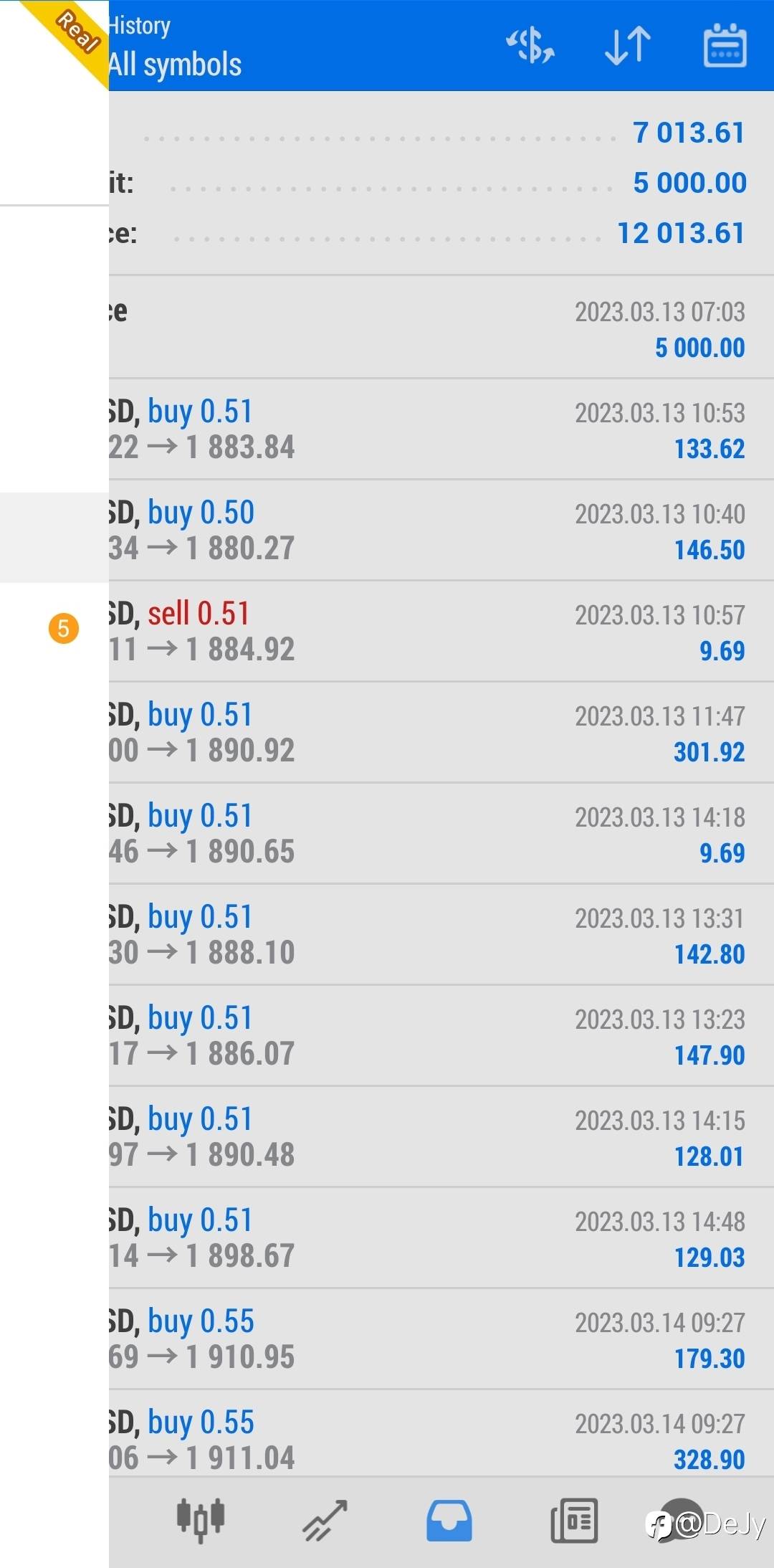The image size is (774, 1568).
Task: Open the buy 0.51 deal with profit 133.62
Action: point(441,429)
